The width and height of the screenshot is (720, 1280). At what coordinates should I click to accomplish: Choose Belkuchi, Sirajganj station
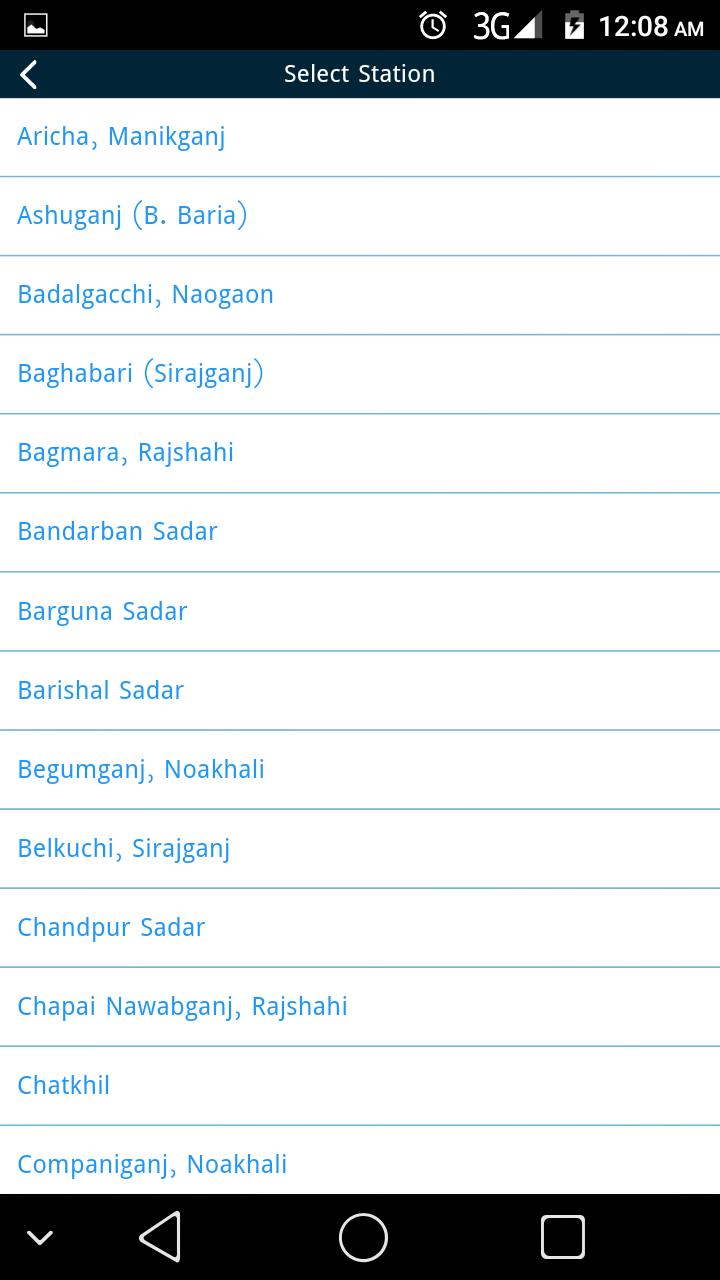coord(360,849)
